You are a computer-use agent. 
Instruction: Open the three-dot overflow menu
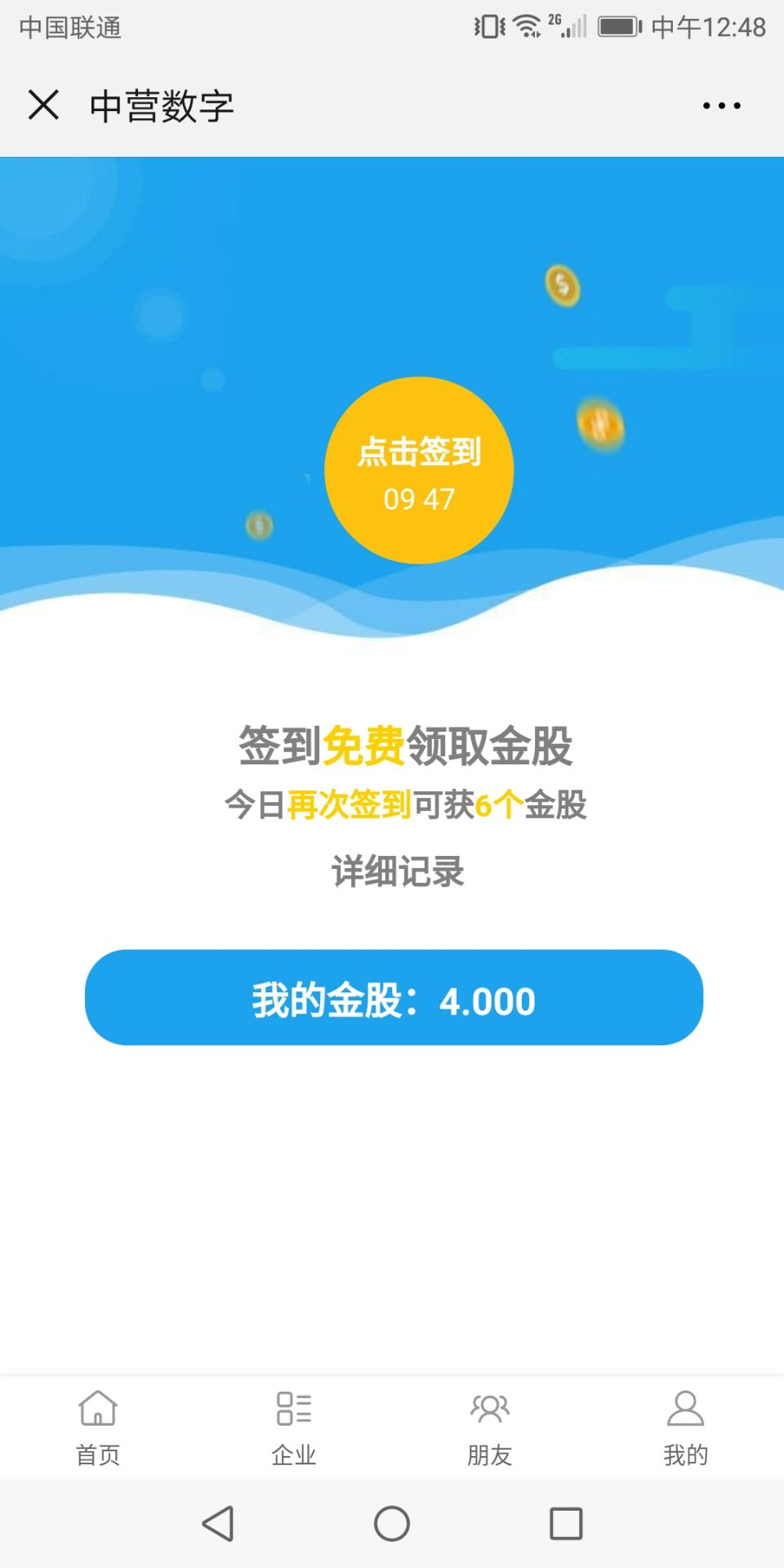pos(722,106)
